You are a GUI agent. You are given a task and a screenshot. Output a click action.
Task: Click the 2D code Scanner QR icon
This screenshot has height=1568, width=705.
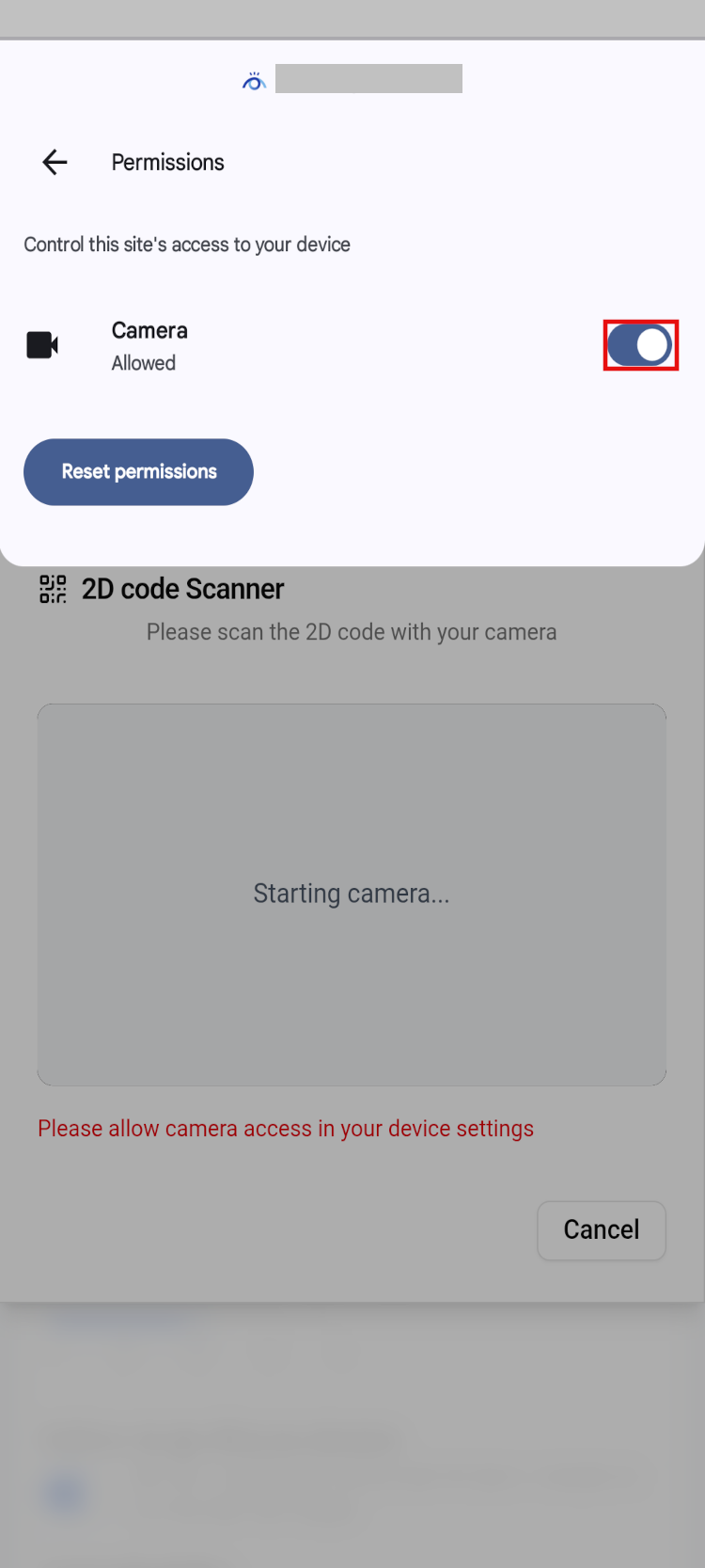pos(53,588)
